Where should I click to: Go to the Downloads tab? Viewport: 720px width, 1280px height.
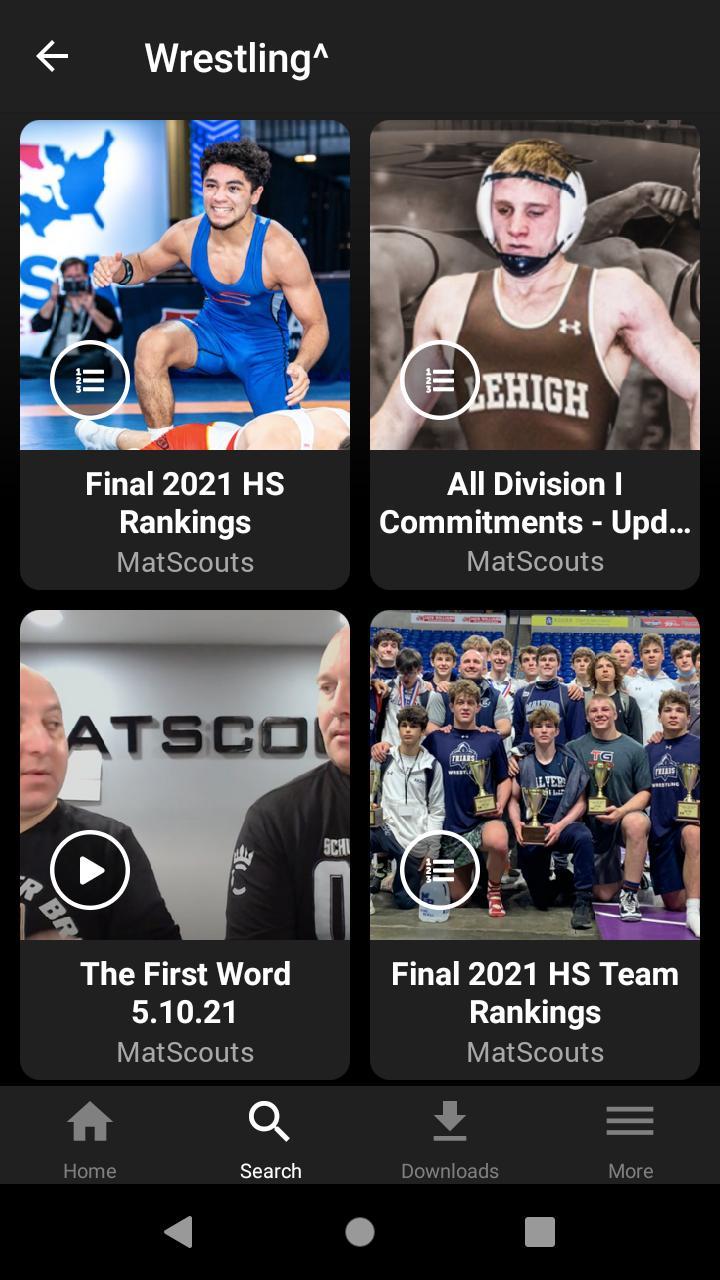(x=450, y=1139)
